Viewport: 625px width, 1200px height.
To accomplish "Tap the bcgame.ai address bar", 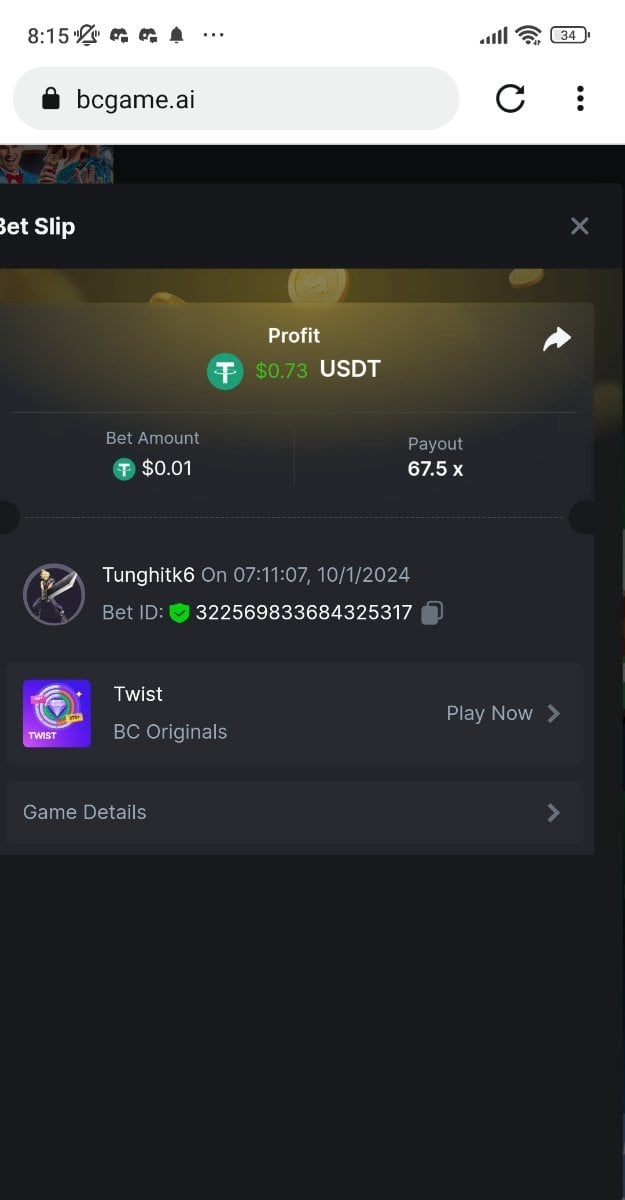I will pyautogui.click(x=235, y=99).
